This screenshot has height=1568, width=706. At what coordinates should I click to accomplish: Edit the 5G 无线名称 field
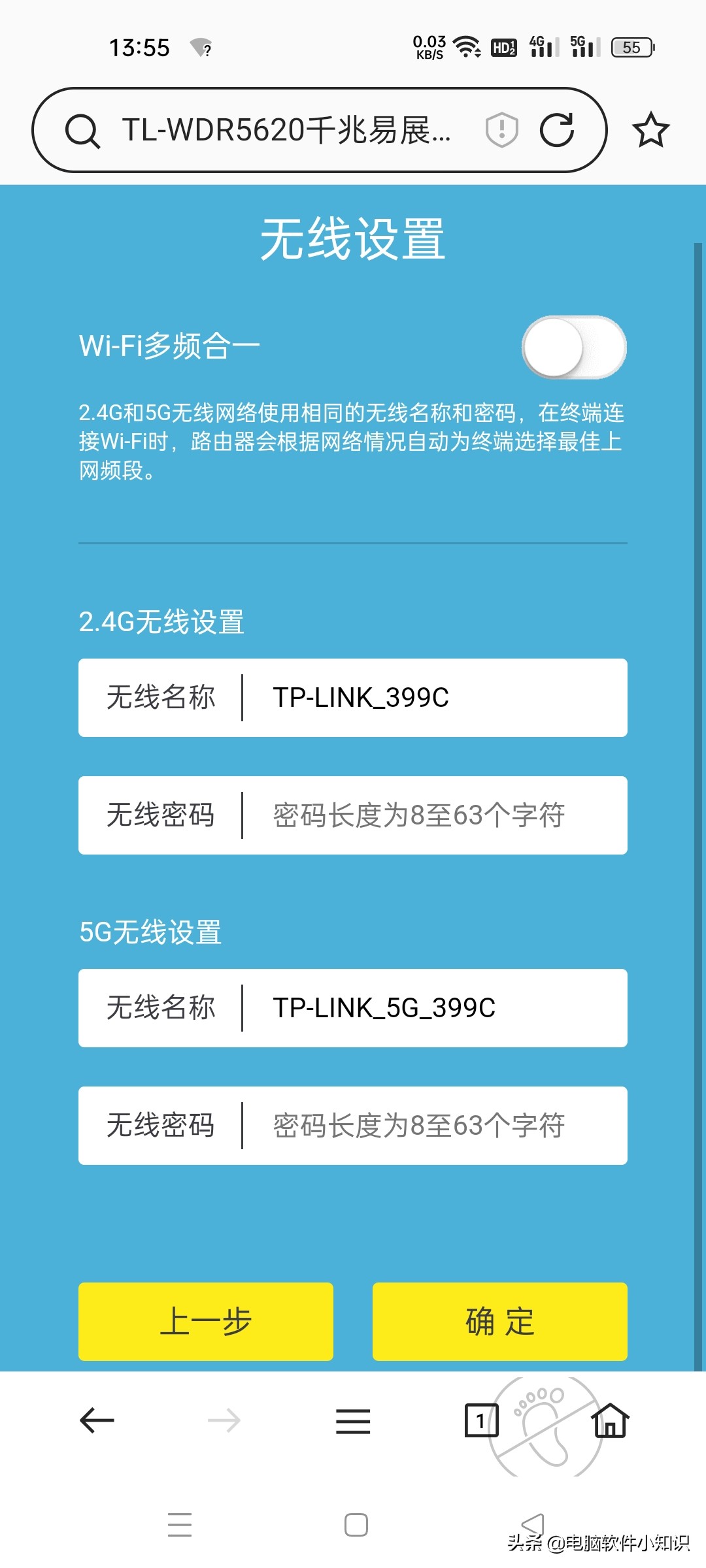click(431, 1008)
